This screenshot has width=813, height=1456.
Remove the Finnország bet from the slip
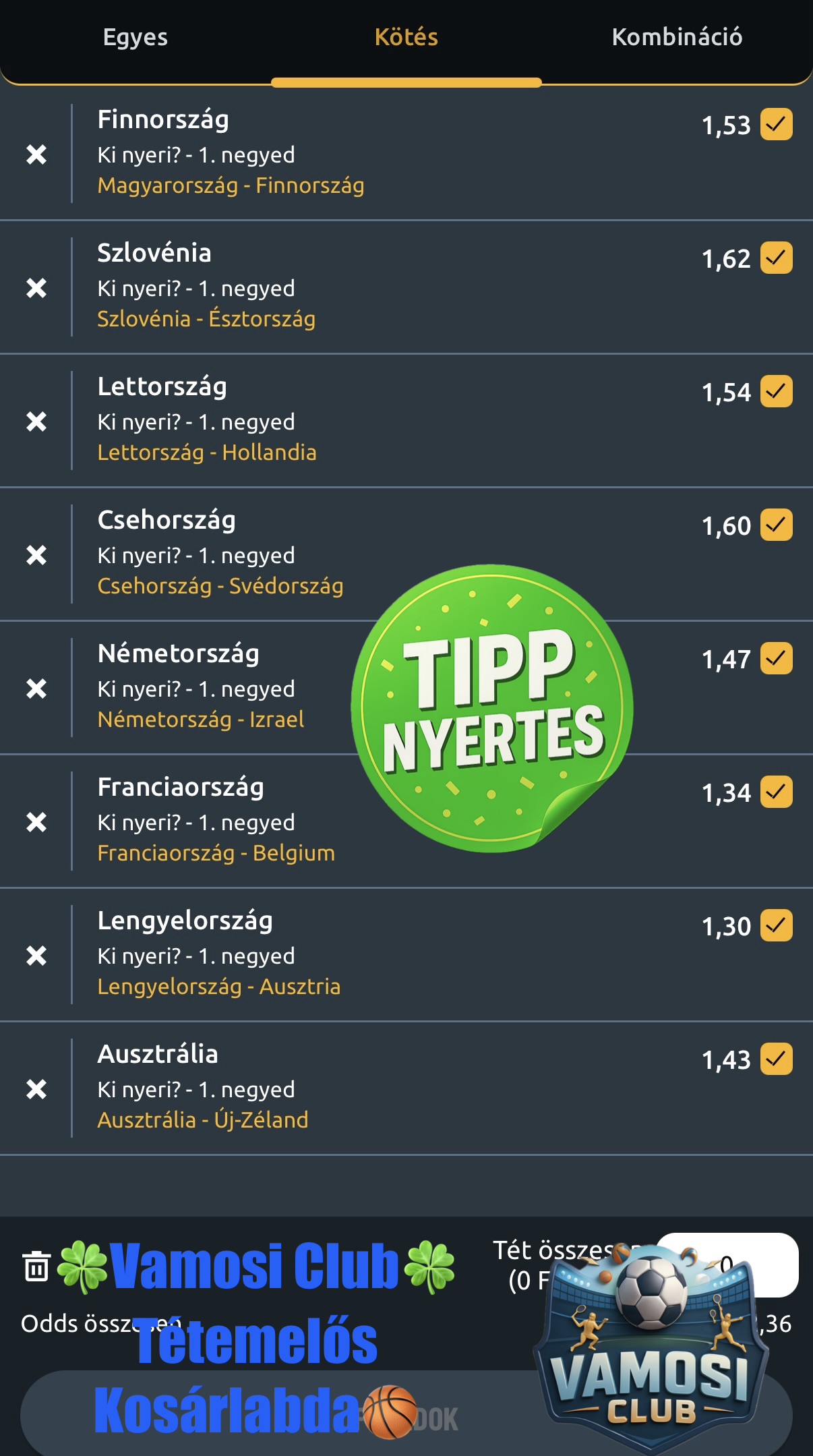[36, 154]
